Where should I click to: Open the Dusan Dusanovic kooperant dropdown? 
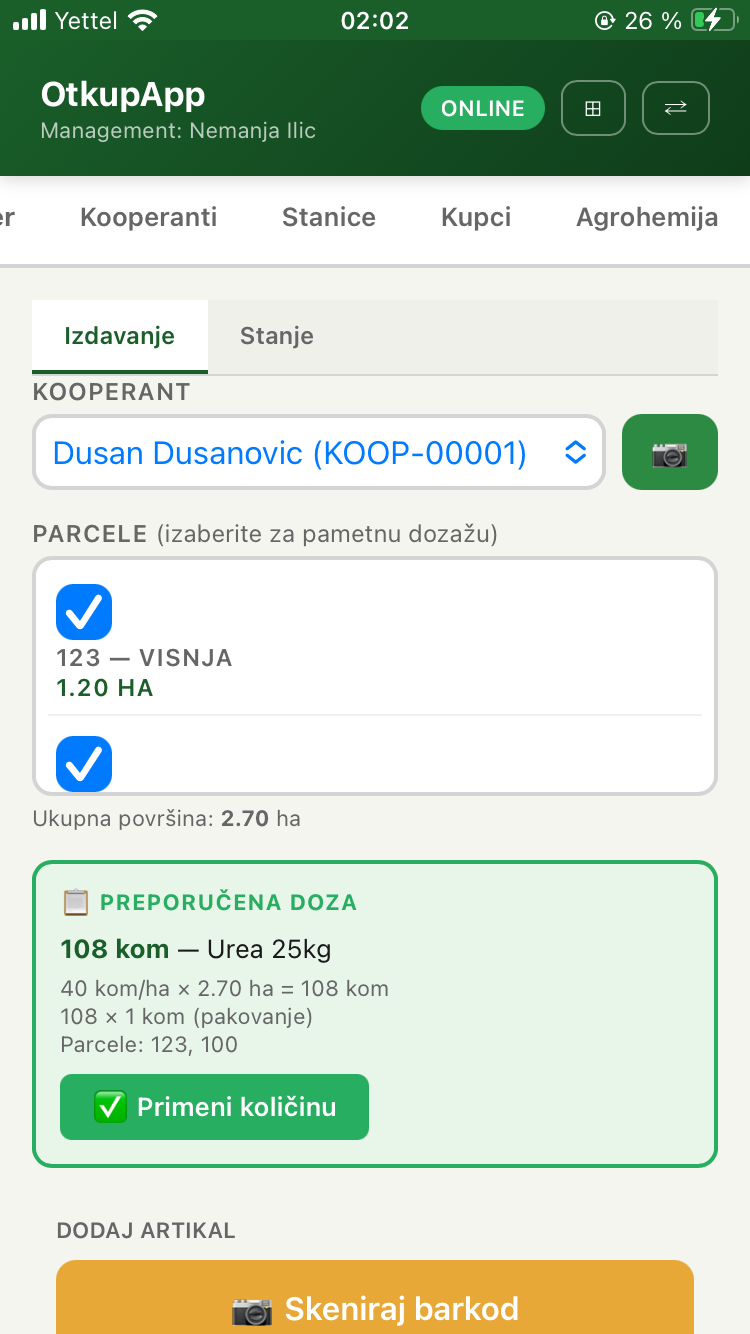318,452
